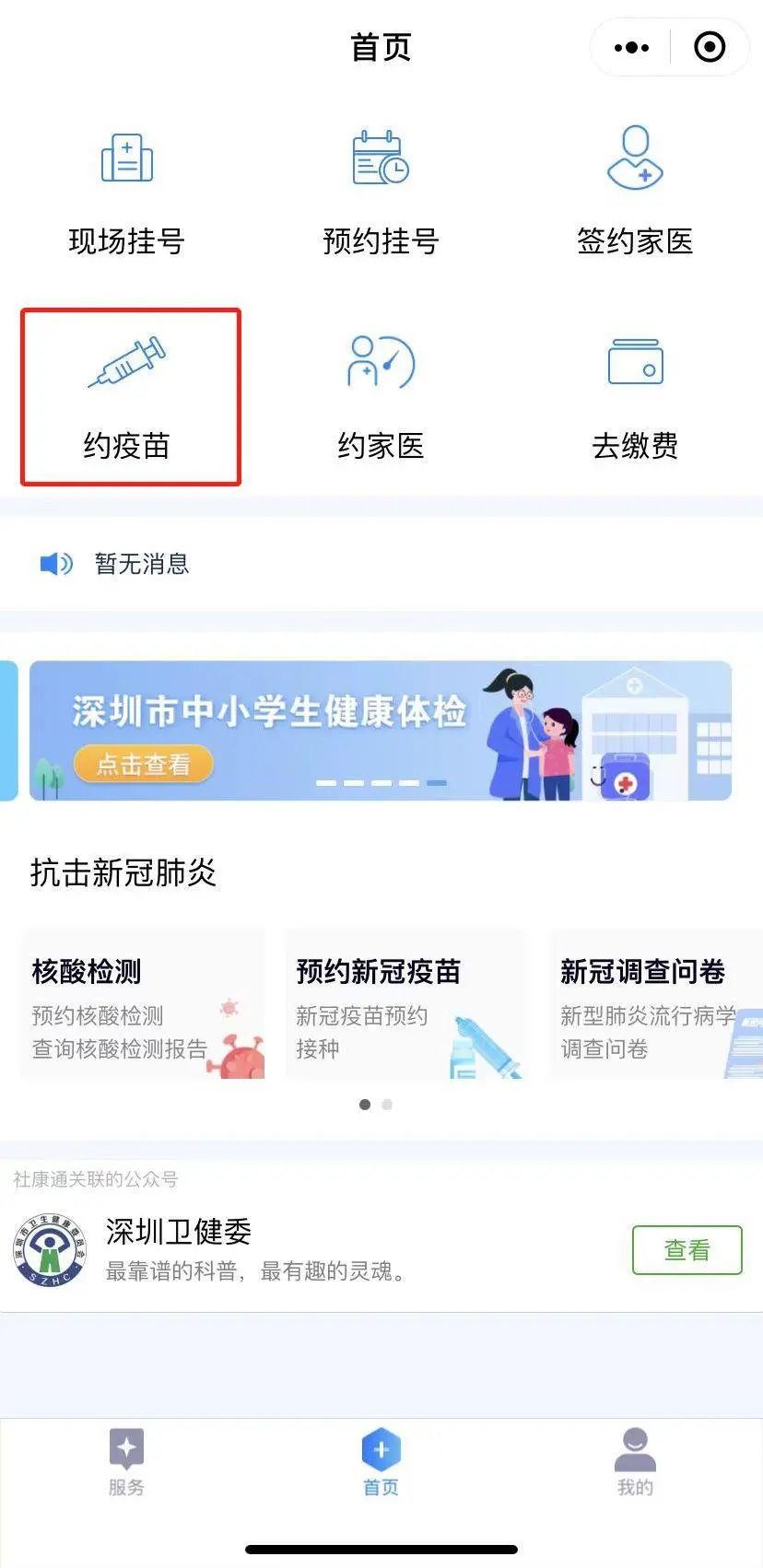Viewport: 763px width, 1568px height.
Task: Switch to the 首页 tab
Action: tap(381, 1461)
